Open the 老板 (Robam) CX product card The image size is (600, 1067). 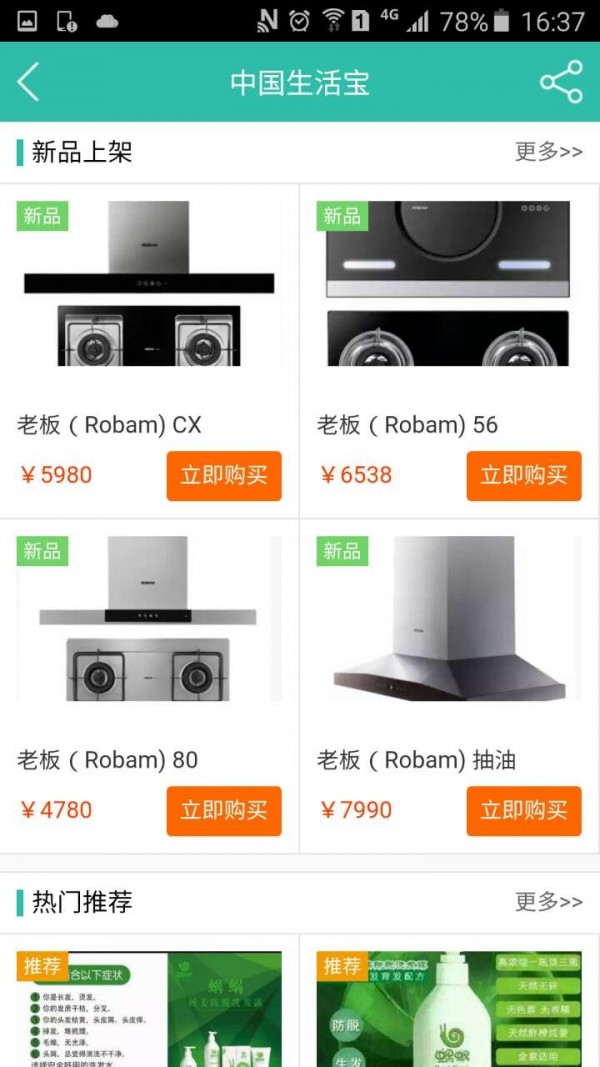coord(149,300)
